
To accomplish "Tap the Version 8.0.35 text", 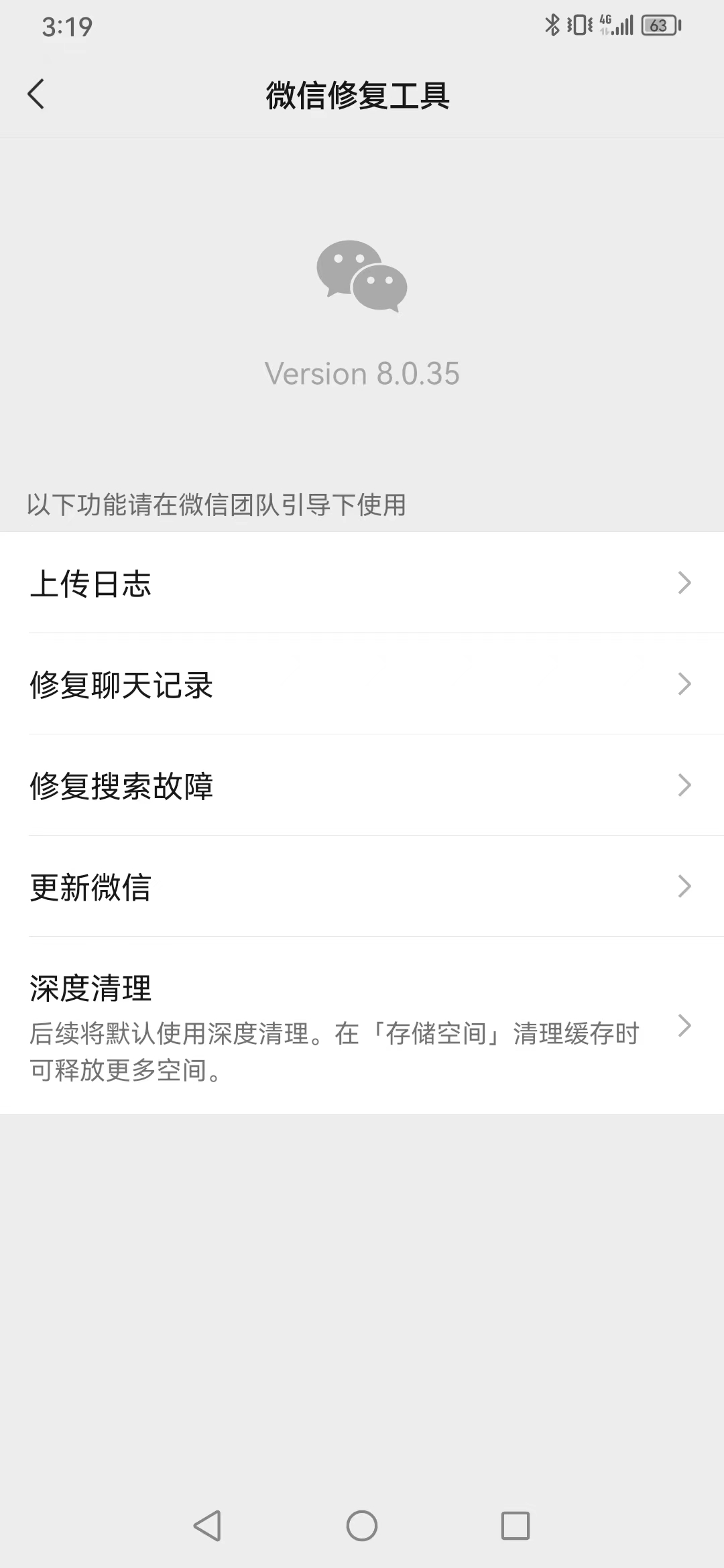I will 362,373.
